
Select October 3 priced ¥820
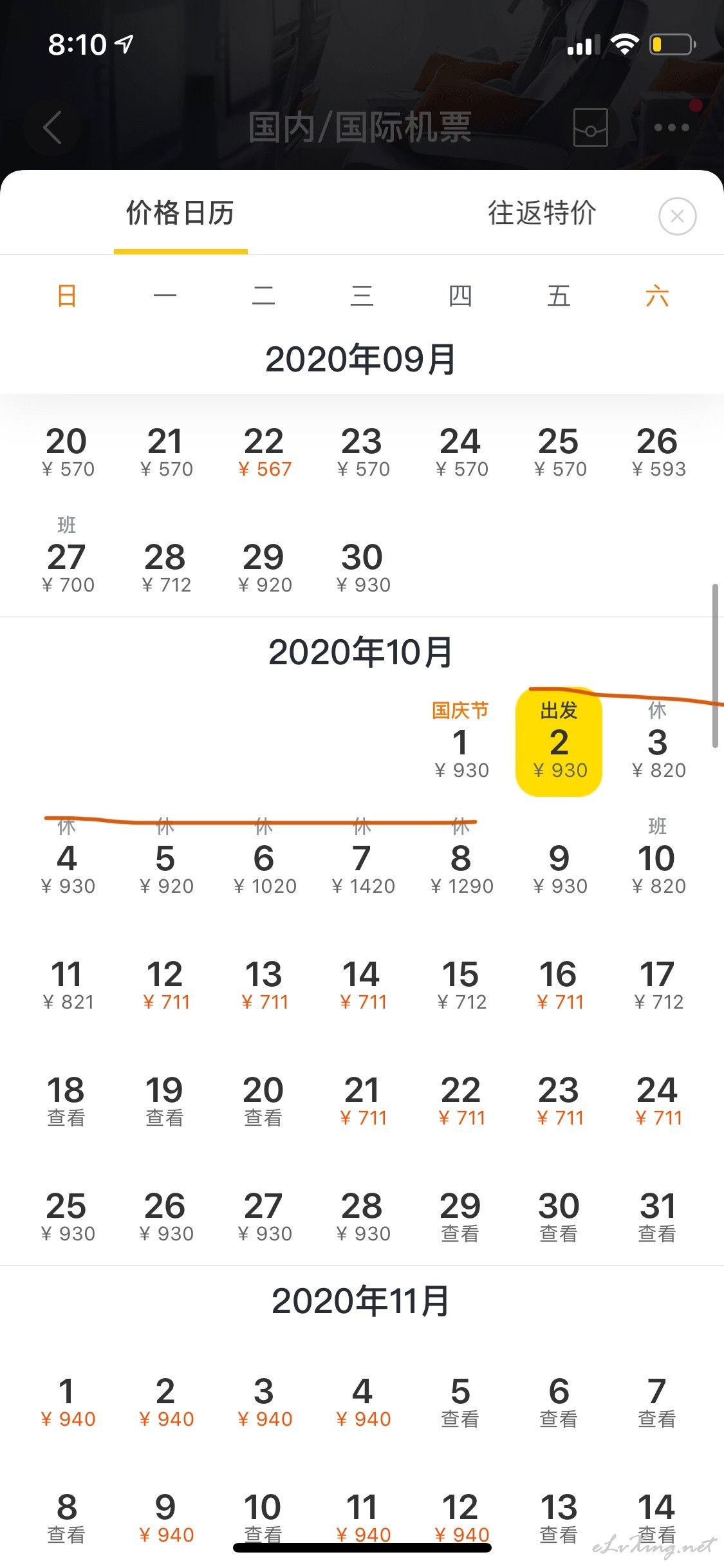pyautogui.click(x=658, y=740)
